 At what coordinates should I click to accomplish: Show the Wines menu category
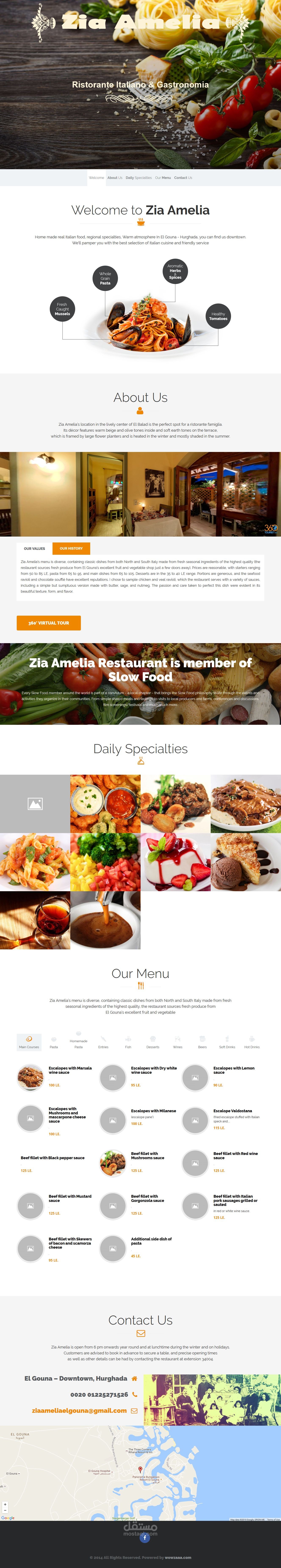(177, 1042)
